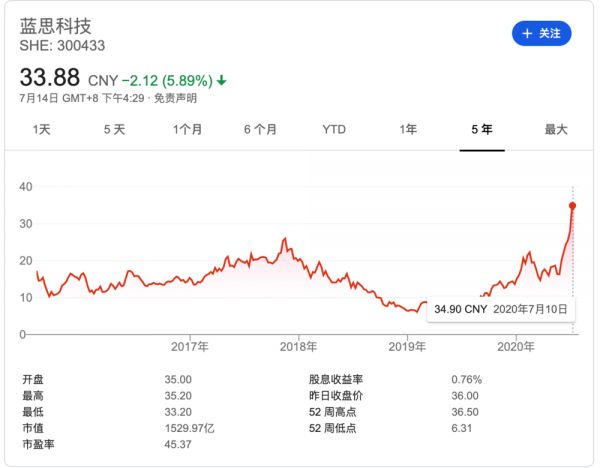
Task: Show the 最大 full history chart
Action: pos(556,129)
